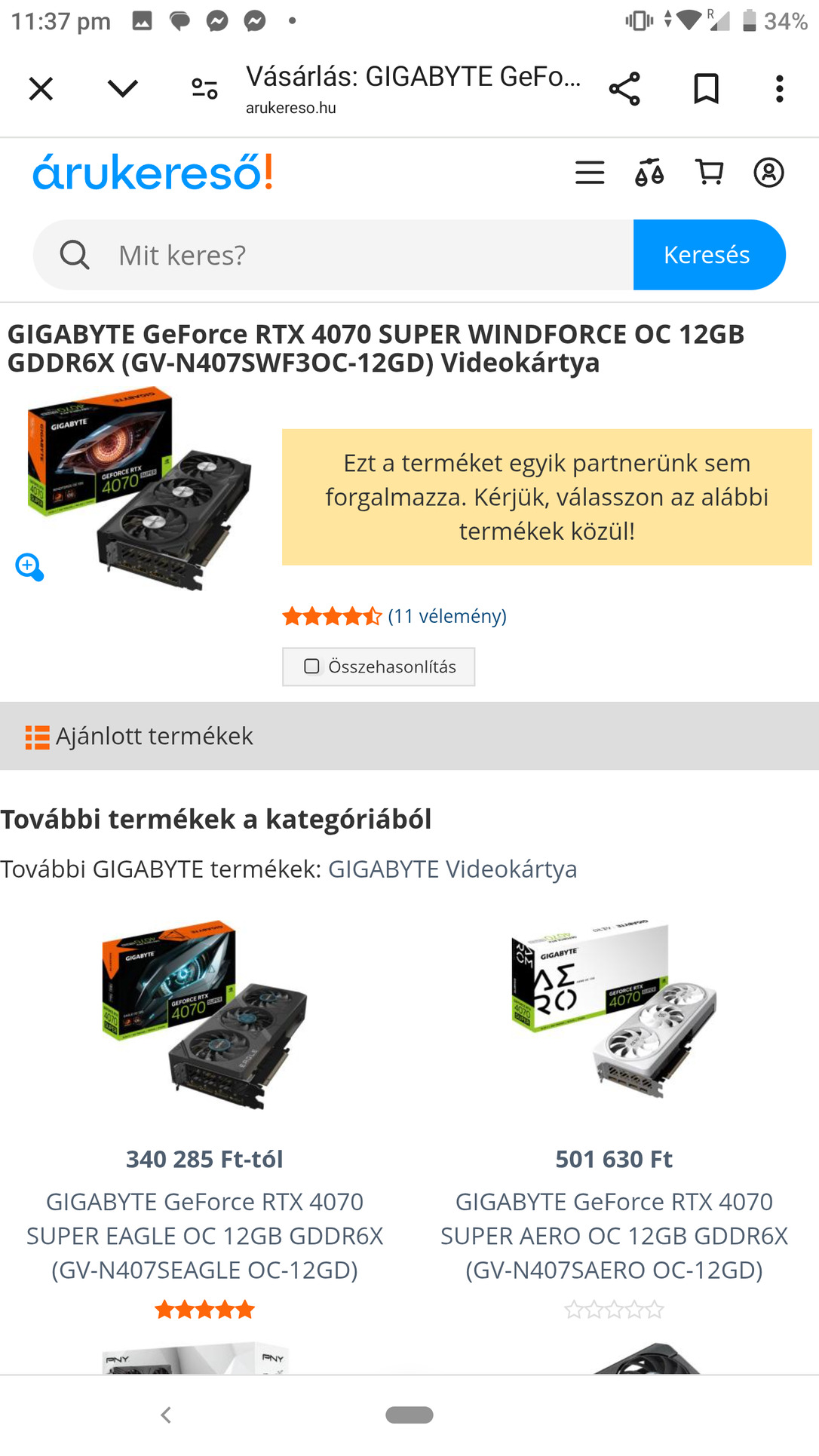Image resolution: width=819 pixels, height=1456 pixels.
Task: Go back with the system back arrow
Action: (167, 1415)
